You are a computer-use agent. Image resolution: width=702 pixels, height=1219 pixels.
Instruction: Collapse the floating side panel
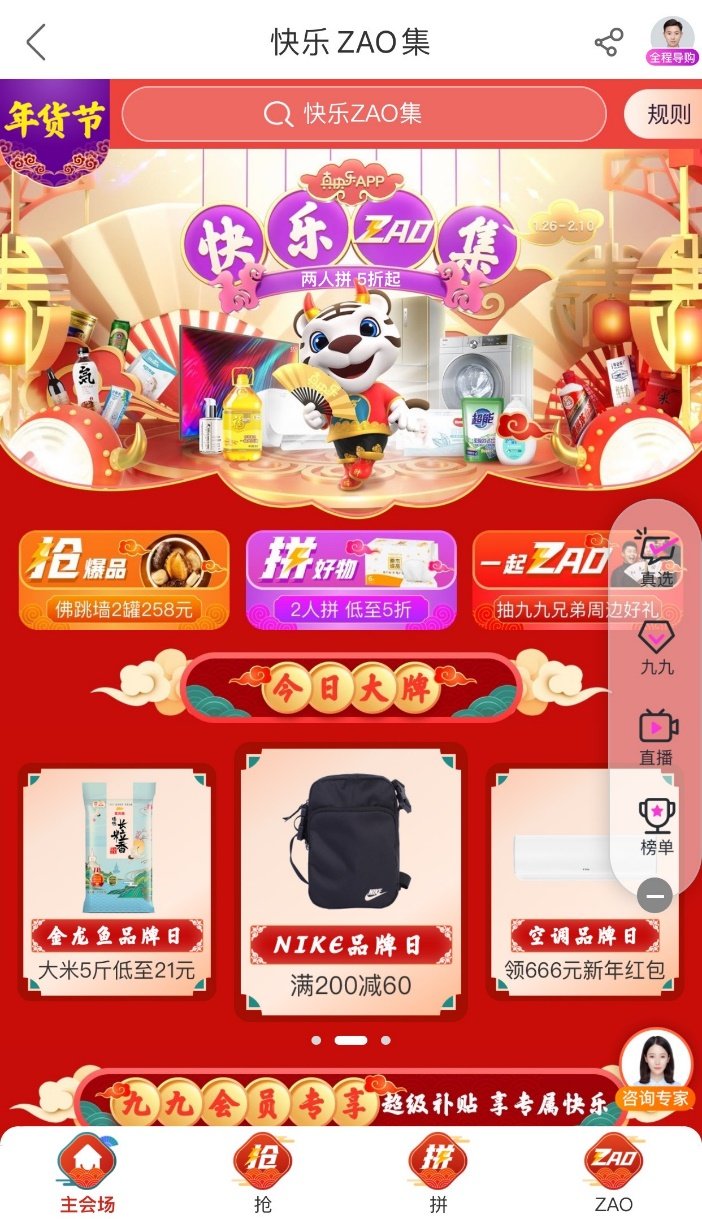[654, 896]
